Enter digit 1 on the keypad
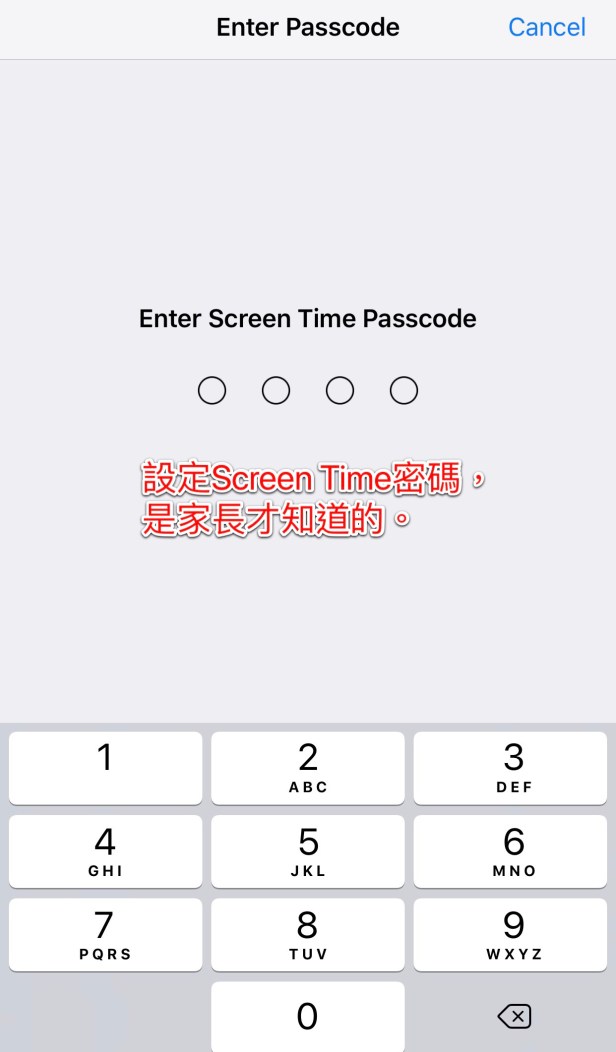616x1052 pixels. click(x=105, y=768)
